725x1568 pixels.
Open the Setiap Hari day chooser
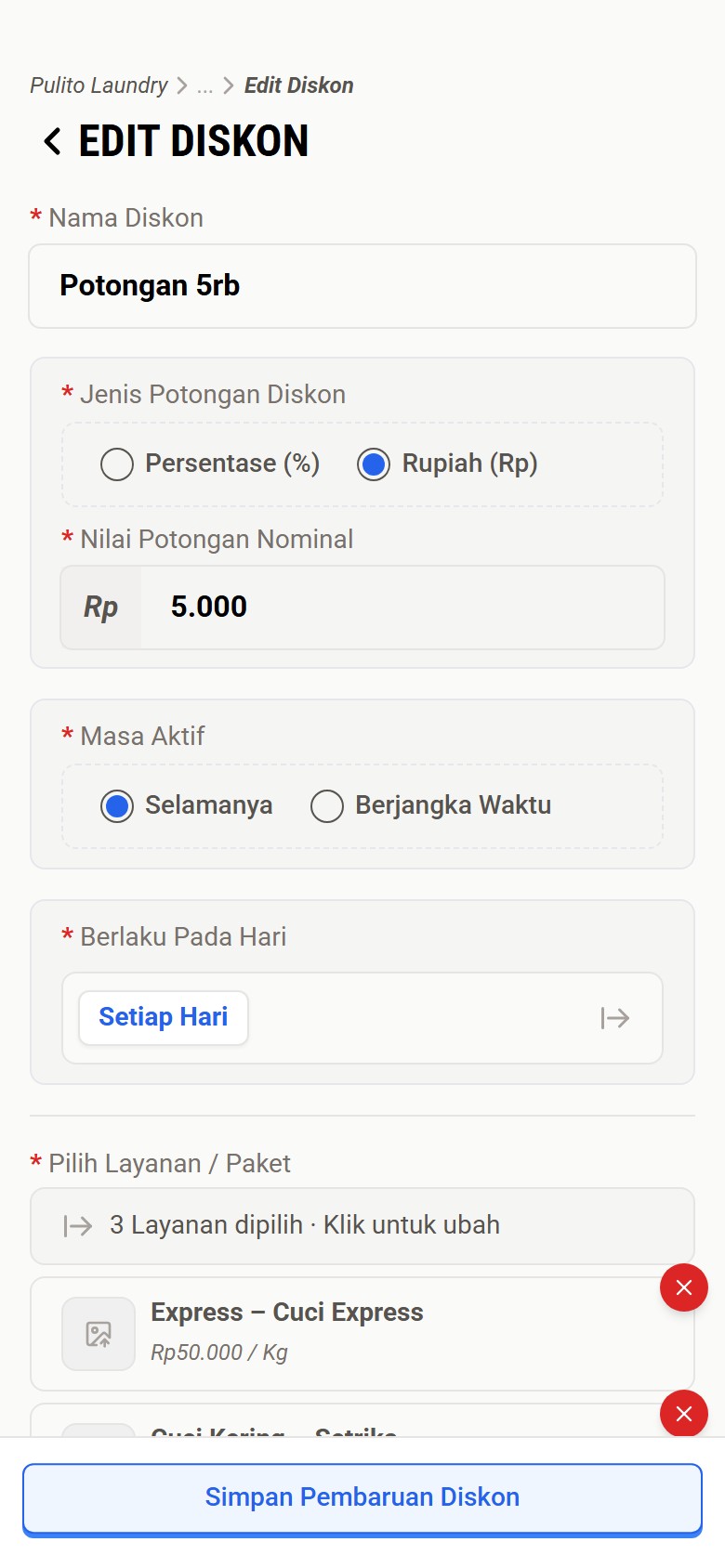tap(162, 1017)
